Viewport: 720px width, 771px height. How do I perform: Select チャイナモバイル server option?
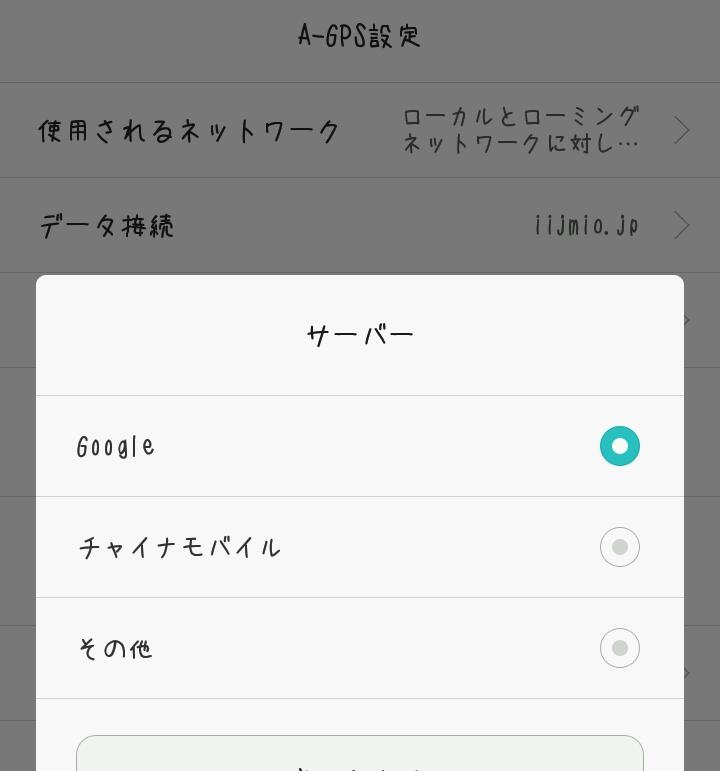click(360, 547)
